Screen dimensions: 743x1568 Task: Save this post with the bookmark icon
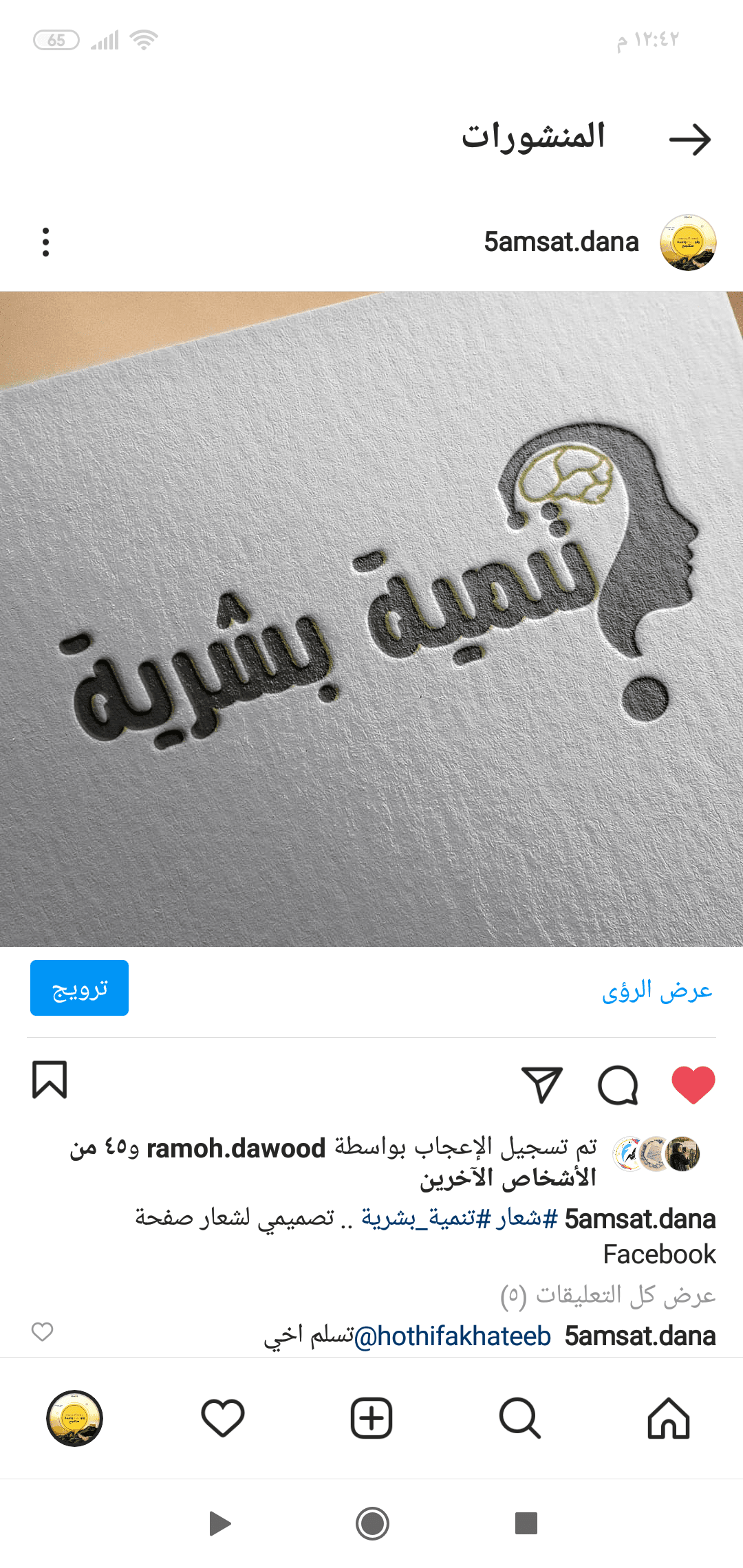pos(50,1081)
